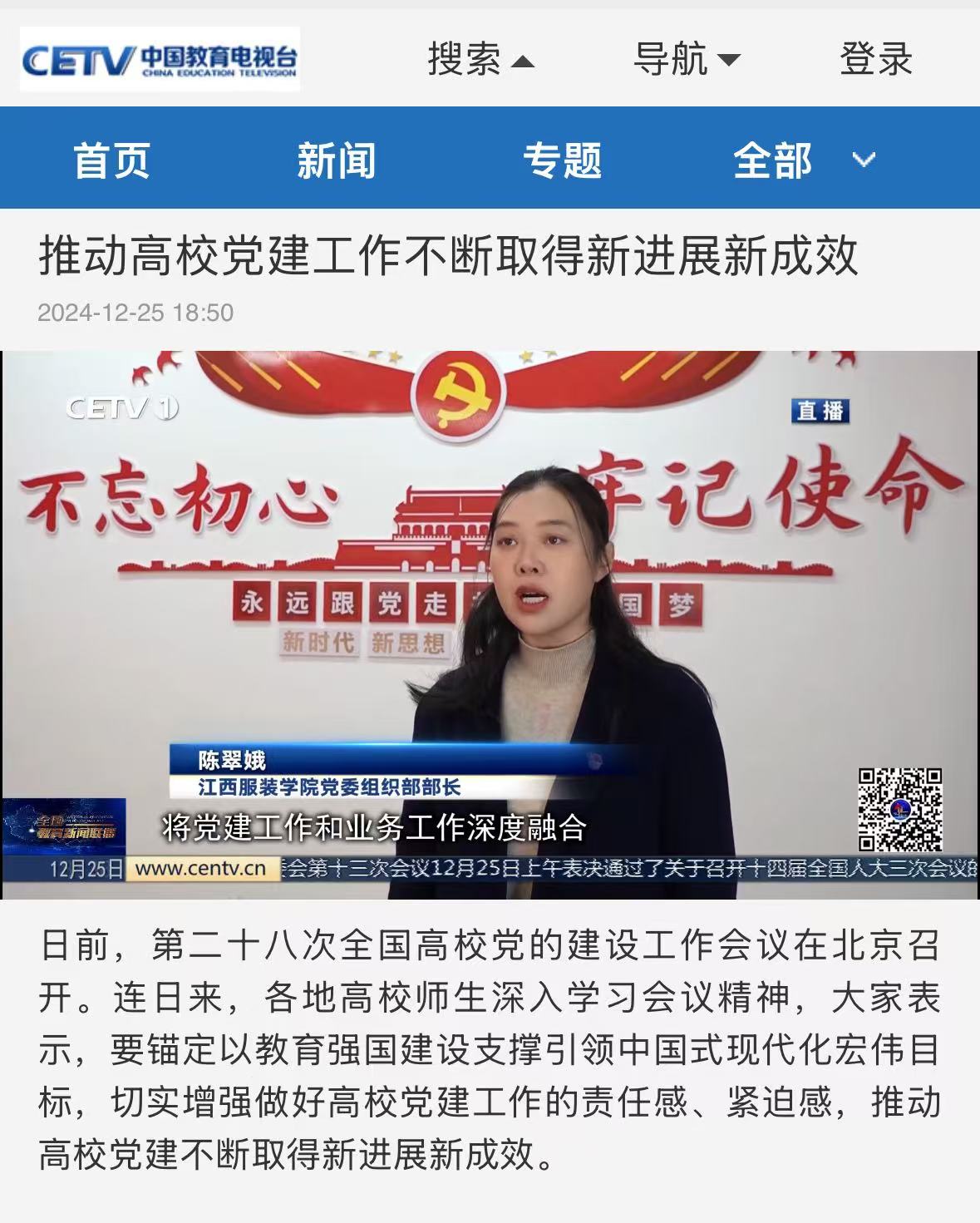
Task: Toggle the 搜索 search dropdown
Action: pos(480,59)
